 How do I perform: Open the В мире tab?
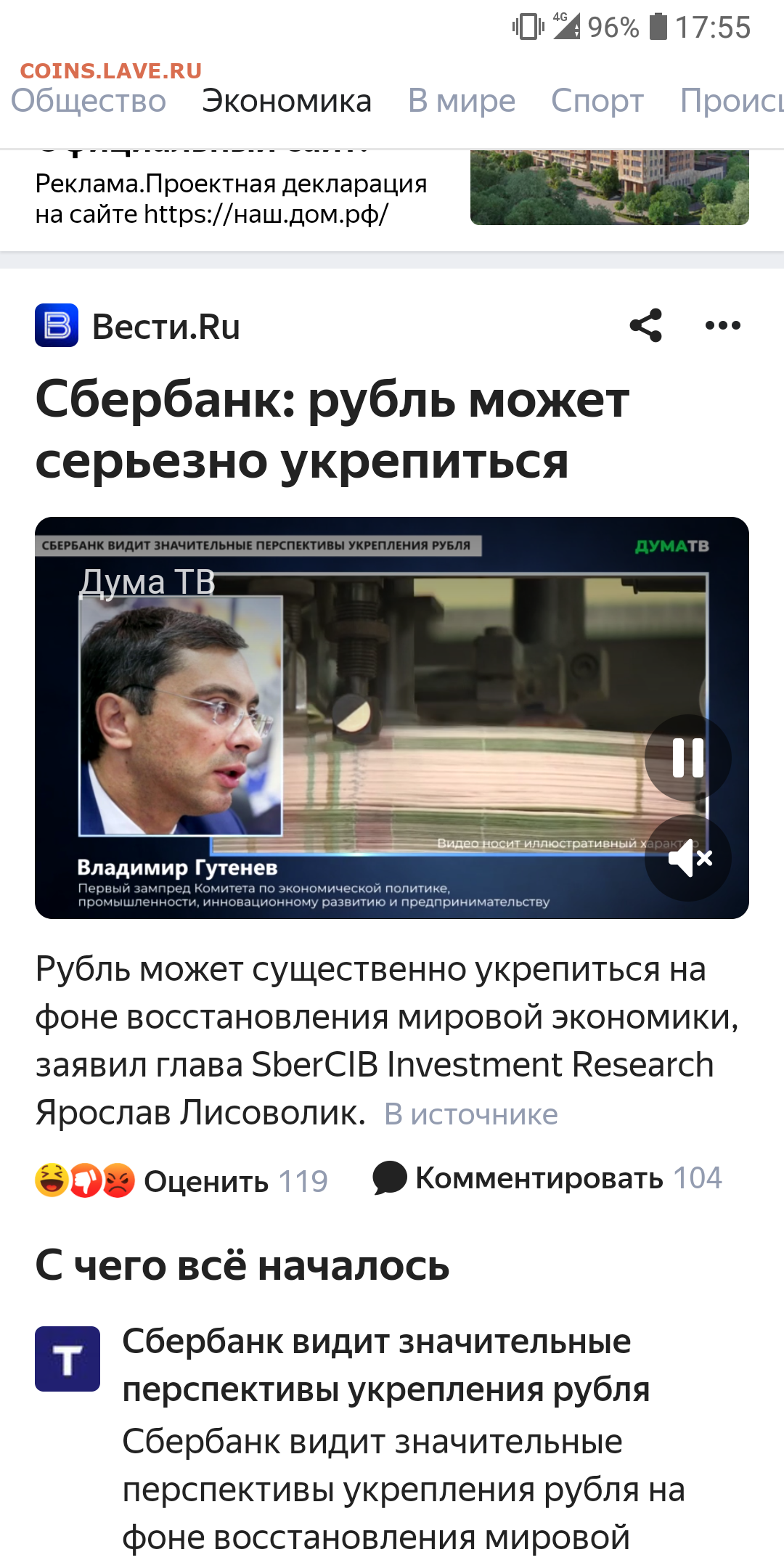point(462,101)
